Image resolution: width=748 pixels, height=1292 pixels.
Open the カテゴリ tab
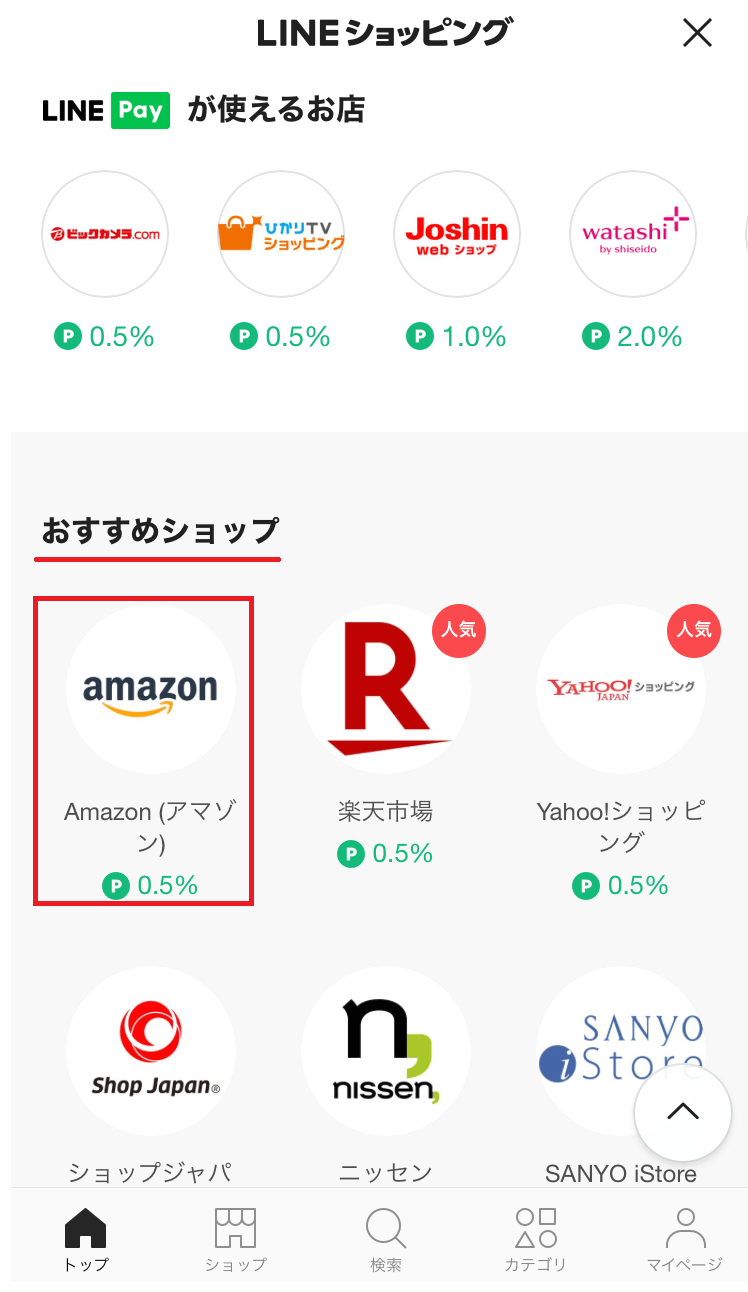[536, 1240]
